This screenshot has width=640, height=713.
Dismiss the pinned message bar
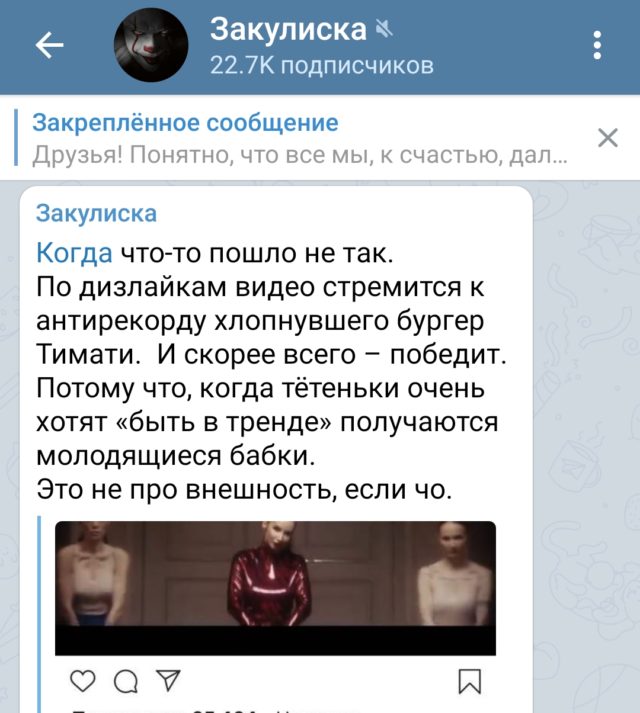[607, 138]
